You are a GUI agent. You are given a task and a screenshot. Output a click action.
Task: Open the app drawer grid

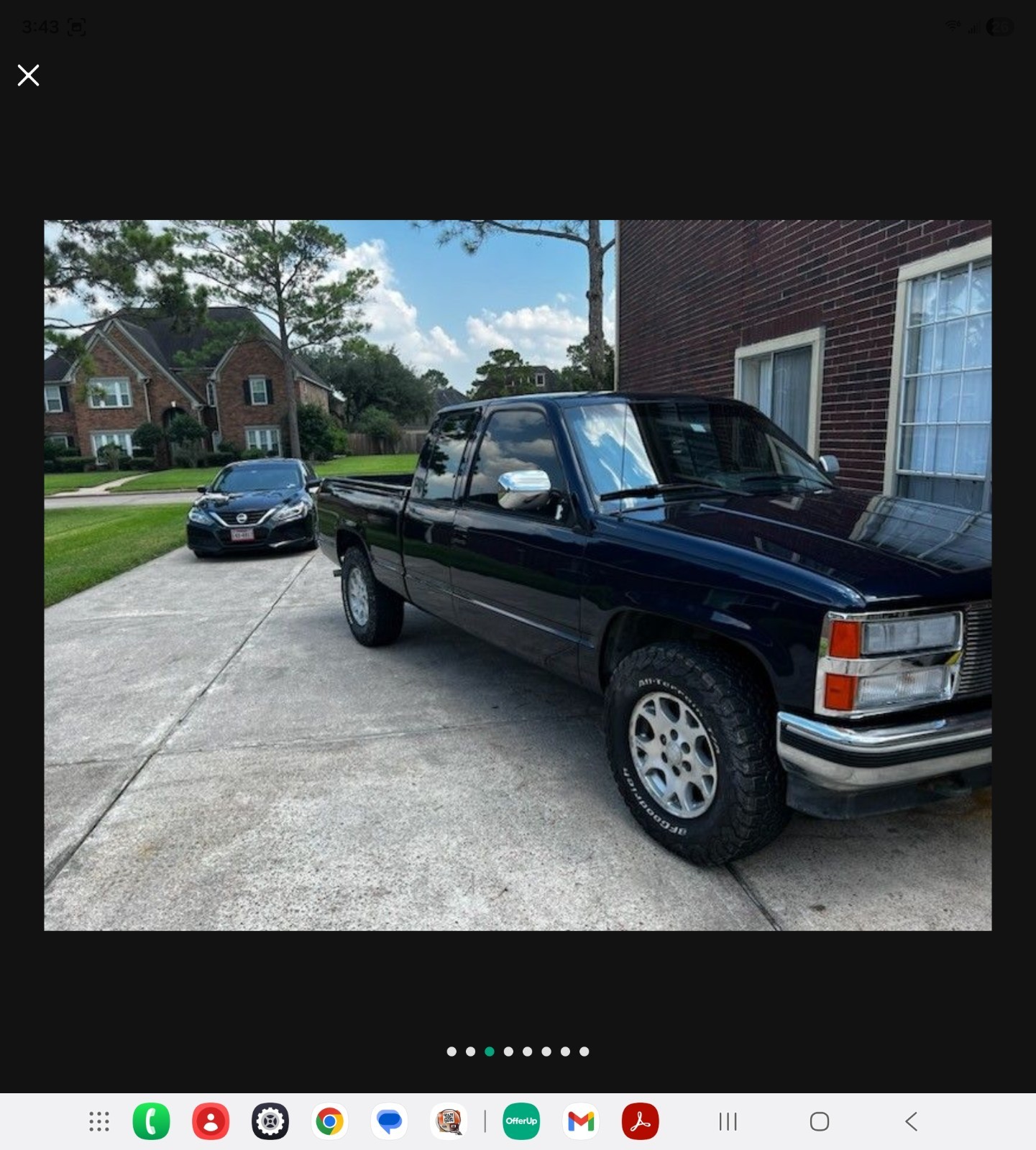(x=99, y=1121)
